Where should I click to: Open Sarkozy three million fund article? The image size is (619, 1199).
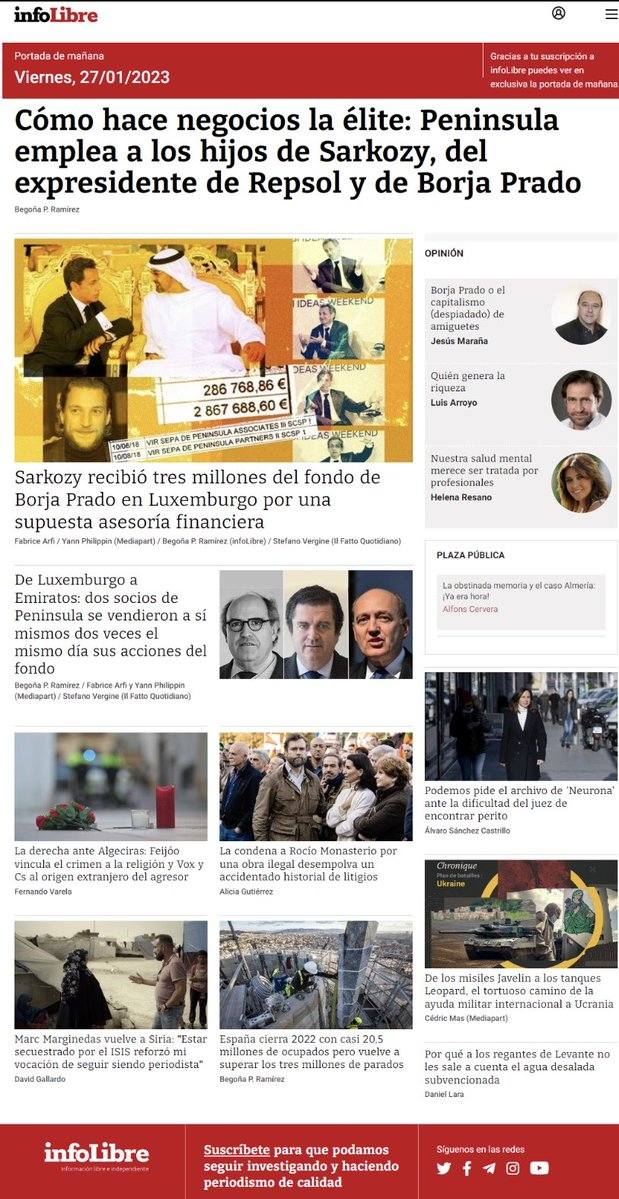[x=197, y=498]
